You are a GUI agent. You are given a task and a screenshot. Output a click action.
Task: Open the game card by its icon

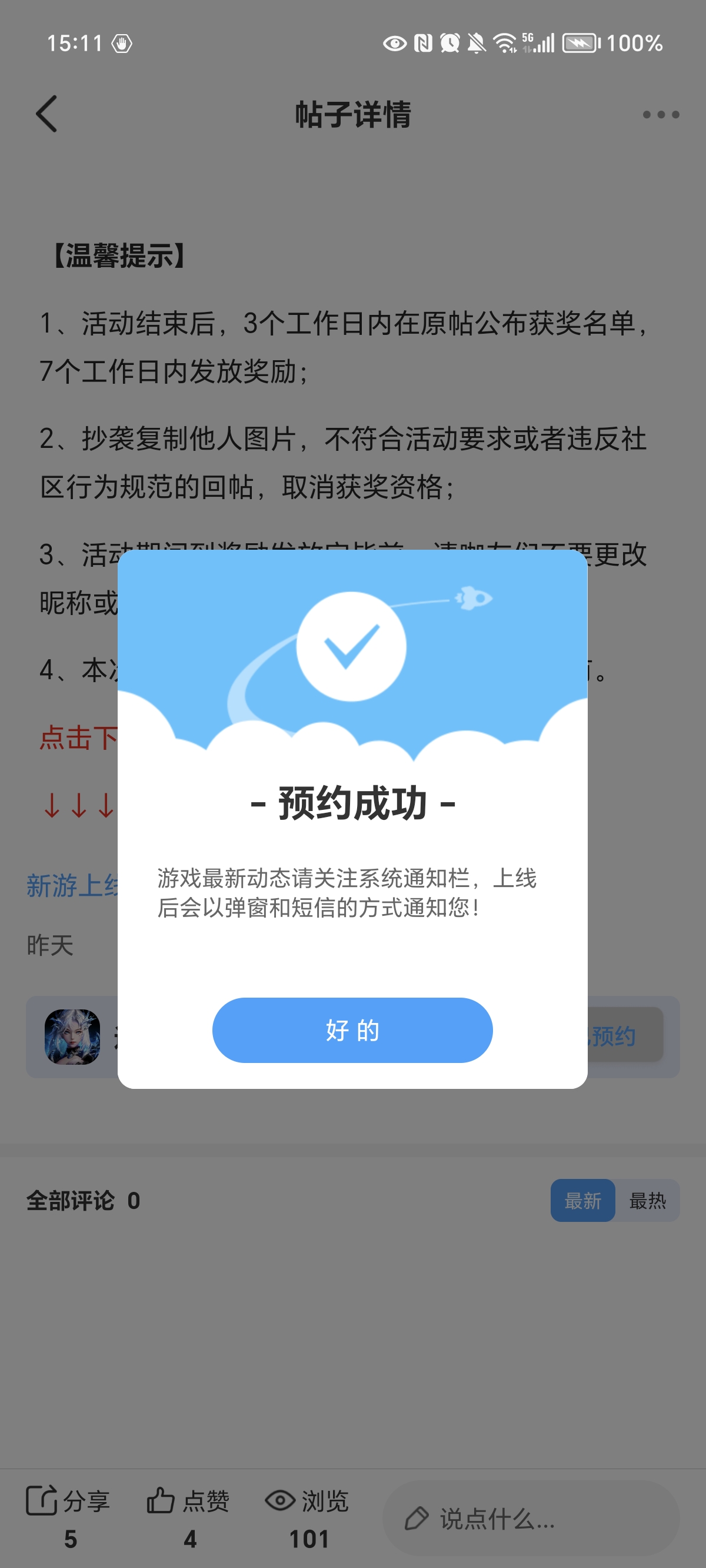pos(72,1036)
